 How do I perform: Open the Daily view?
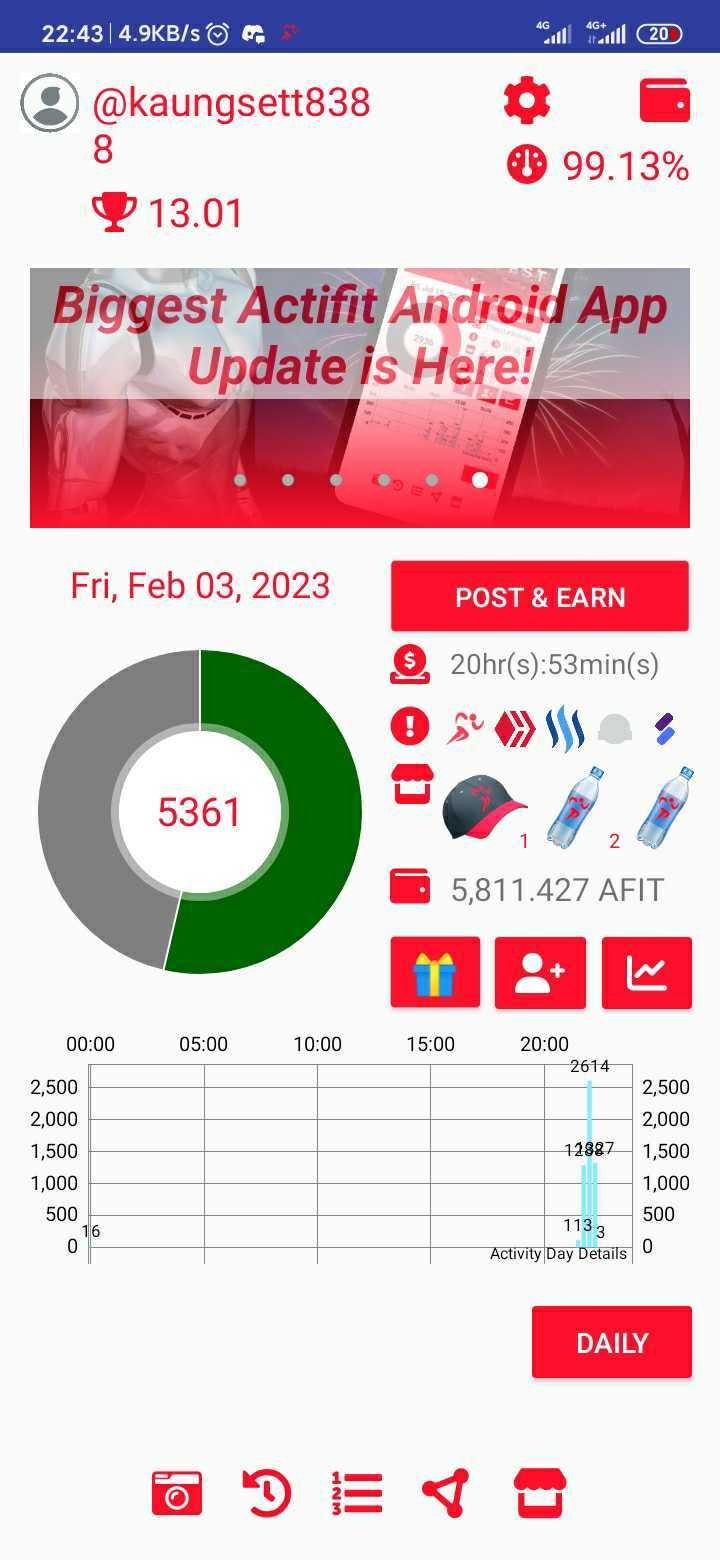612,1343
